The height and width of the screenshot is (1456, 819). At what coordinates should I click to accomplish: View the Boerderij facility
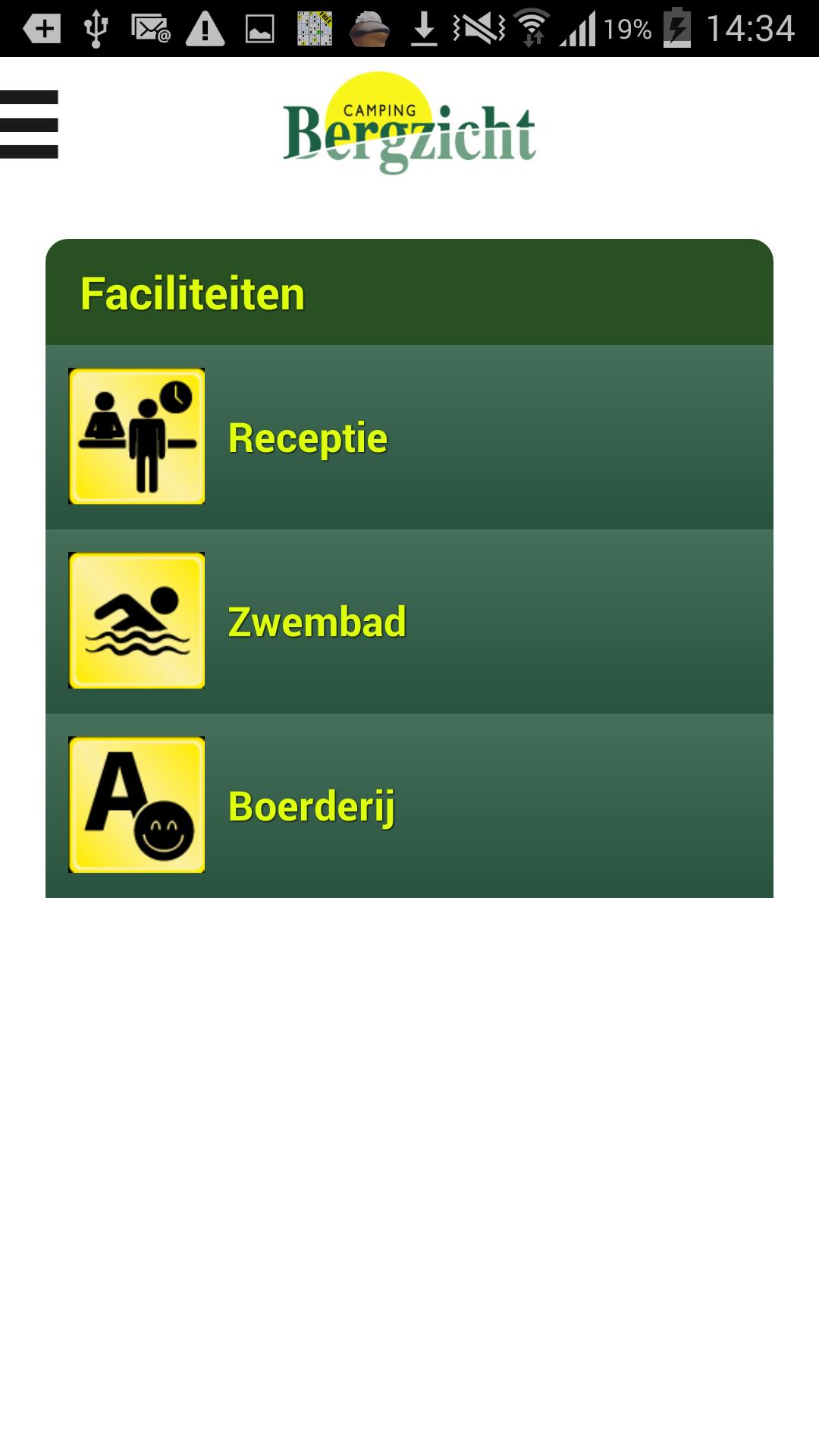[x=409, y=805]
